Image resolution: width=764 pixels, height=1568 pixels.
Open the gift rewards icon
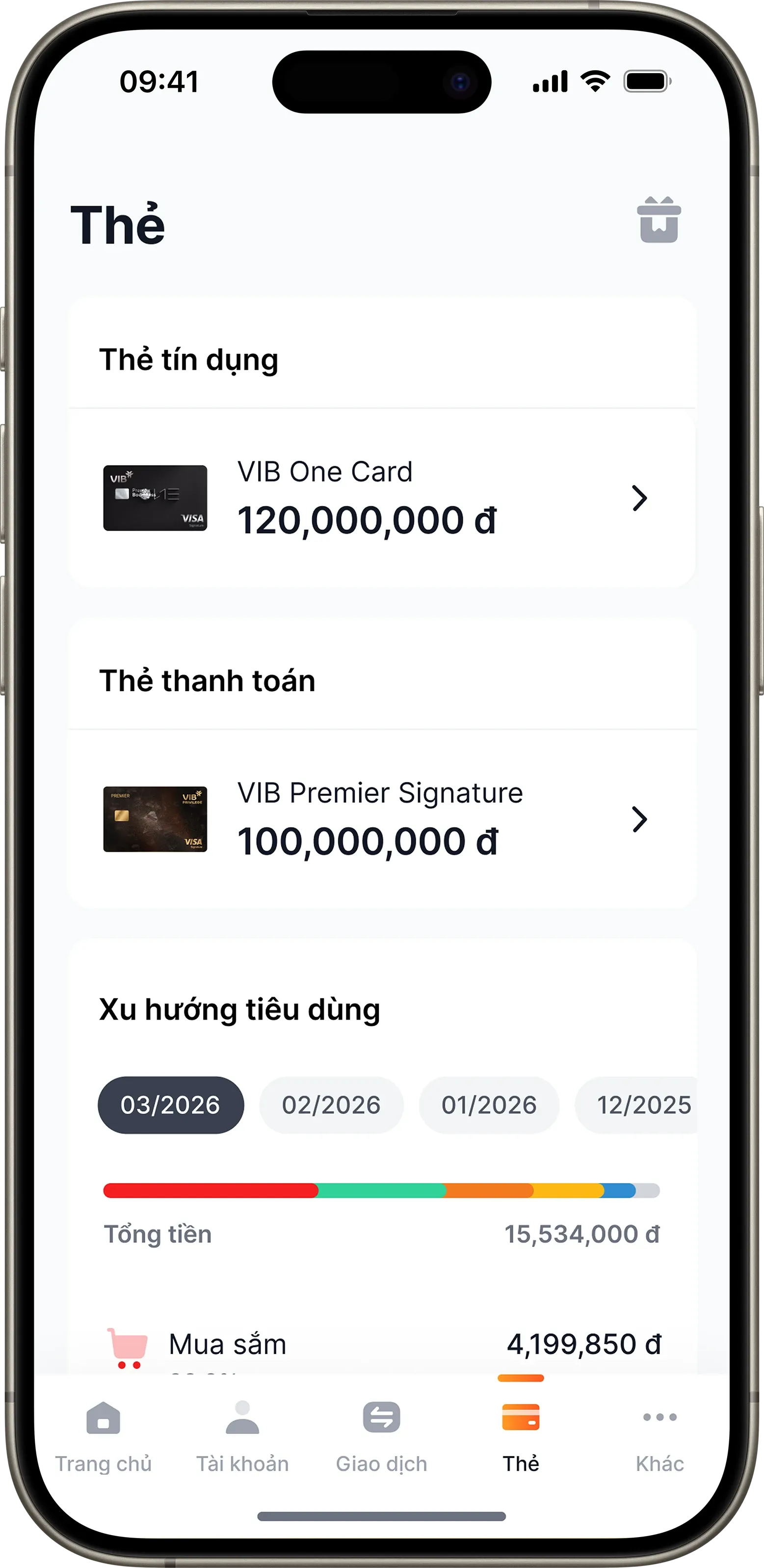659,220
